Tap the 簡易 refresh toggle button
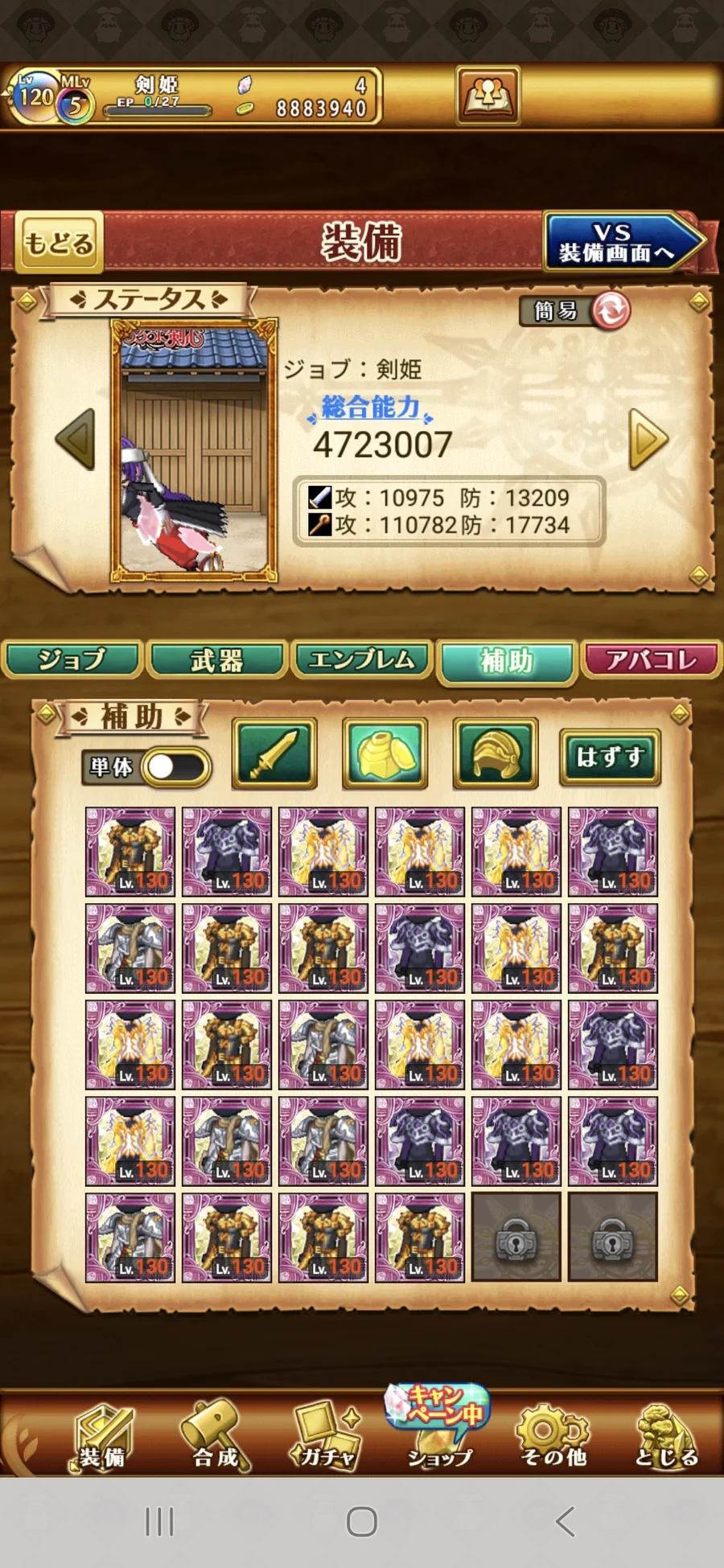The image size is (724, 1568). point(611,311)
